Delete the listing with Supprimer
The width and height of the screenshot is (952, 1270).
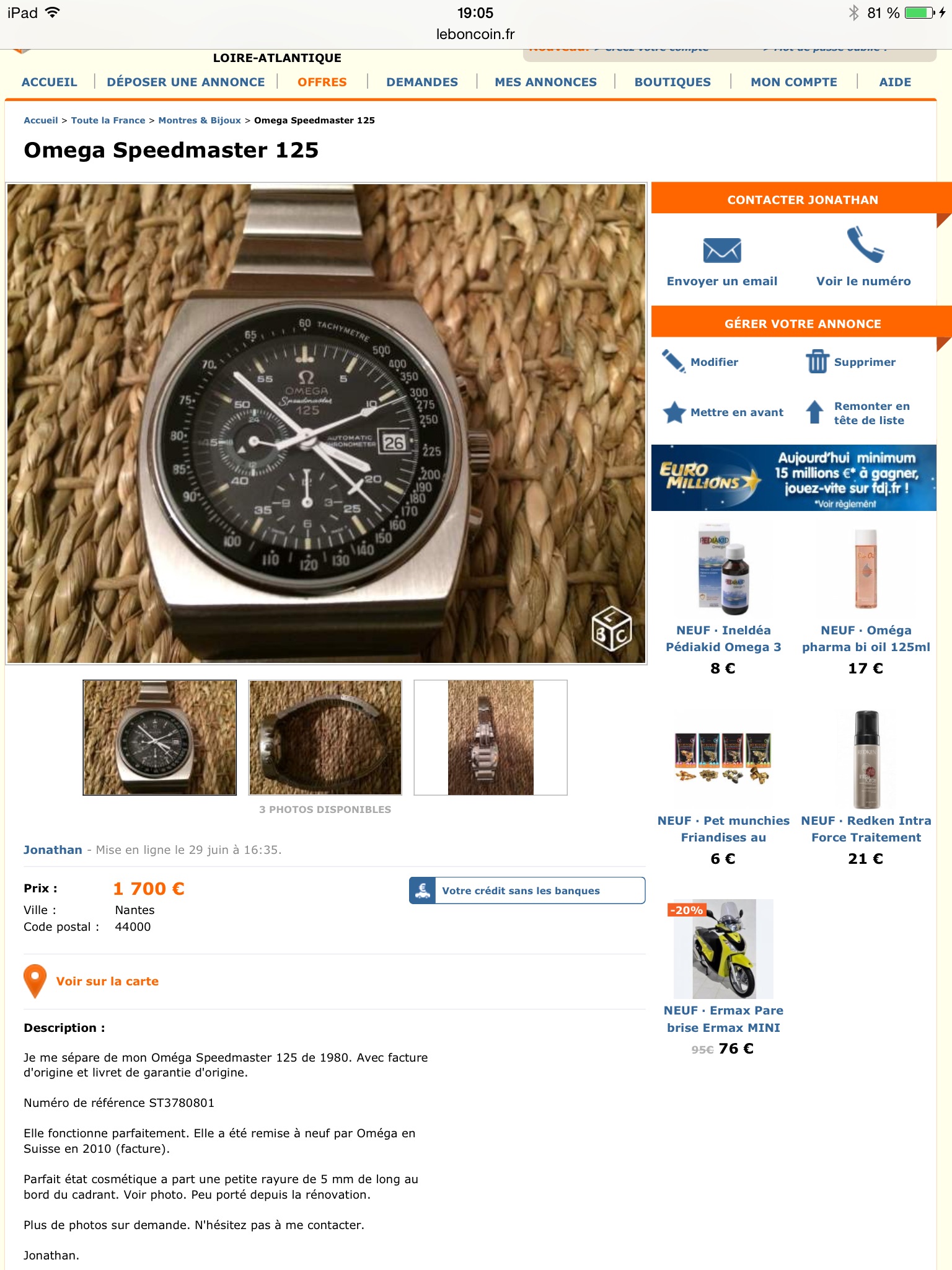(850, 362)
